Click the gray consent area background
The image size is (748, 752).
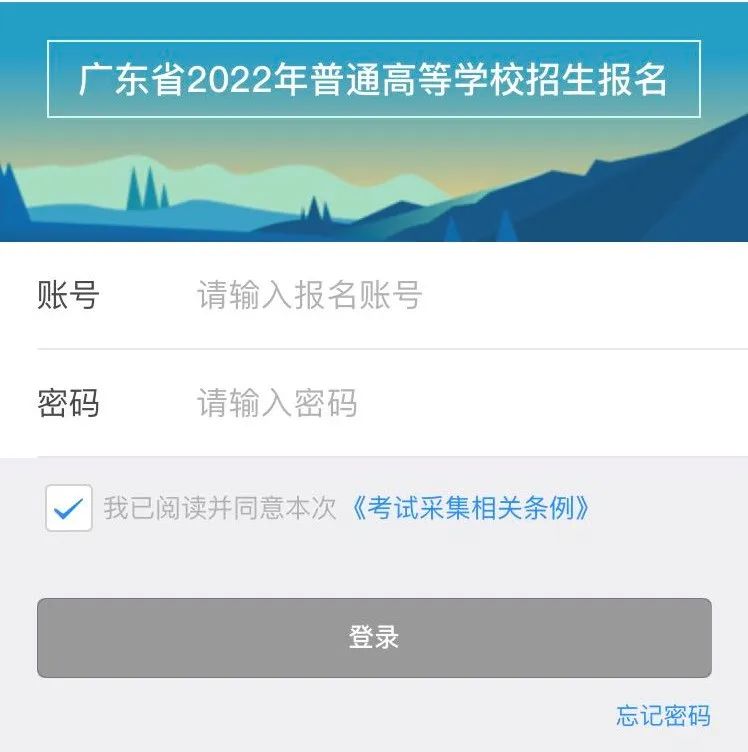(374, 570)
